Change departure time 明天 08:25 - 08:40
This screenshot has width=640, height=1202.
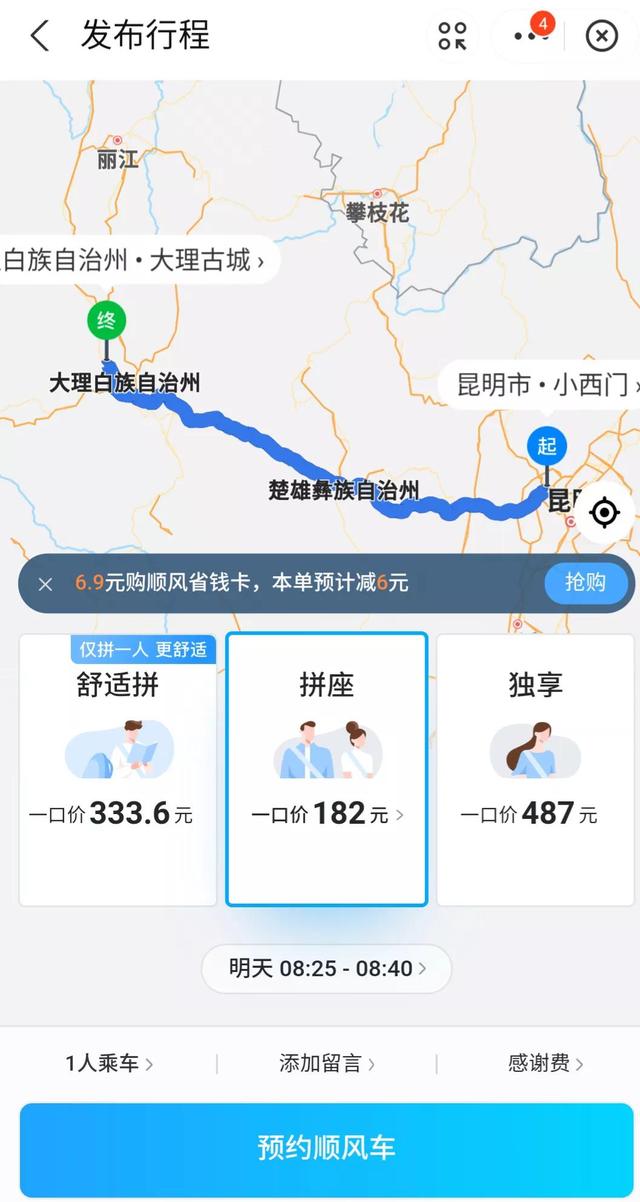[x=327, y=968]
